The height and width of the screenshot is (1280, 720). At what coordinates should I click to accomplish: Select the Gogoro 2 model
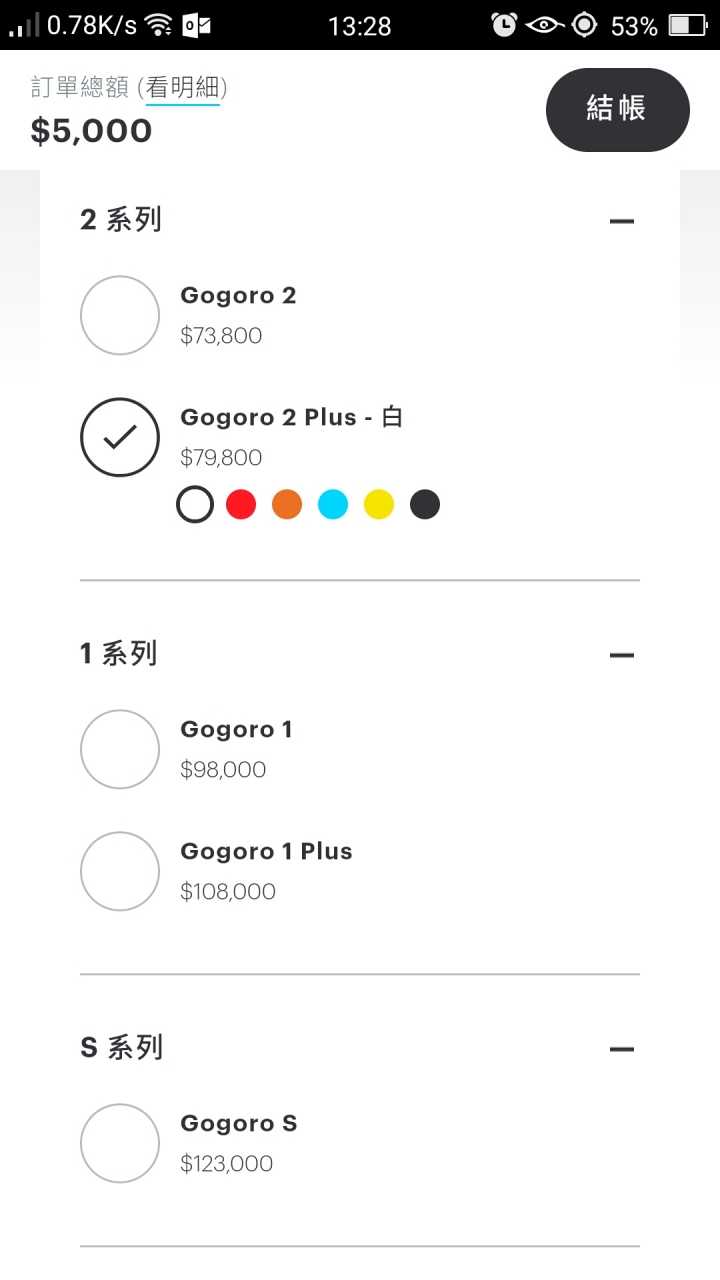click(120, 315)
